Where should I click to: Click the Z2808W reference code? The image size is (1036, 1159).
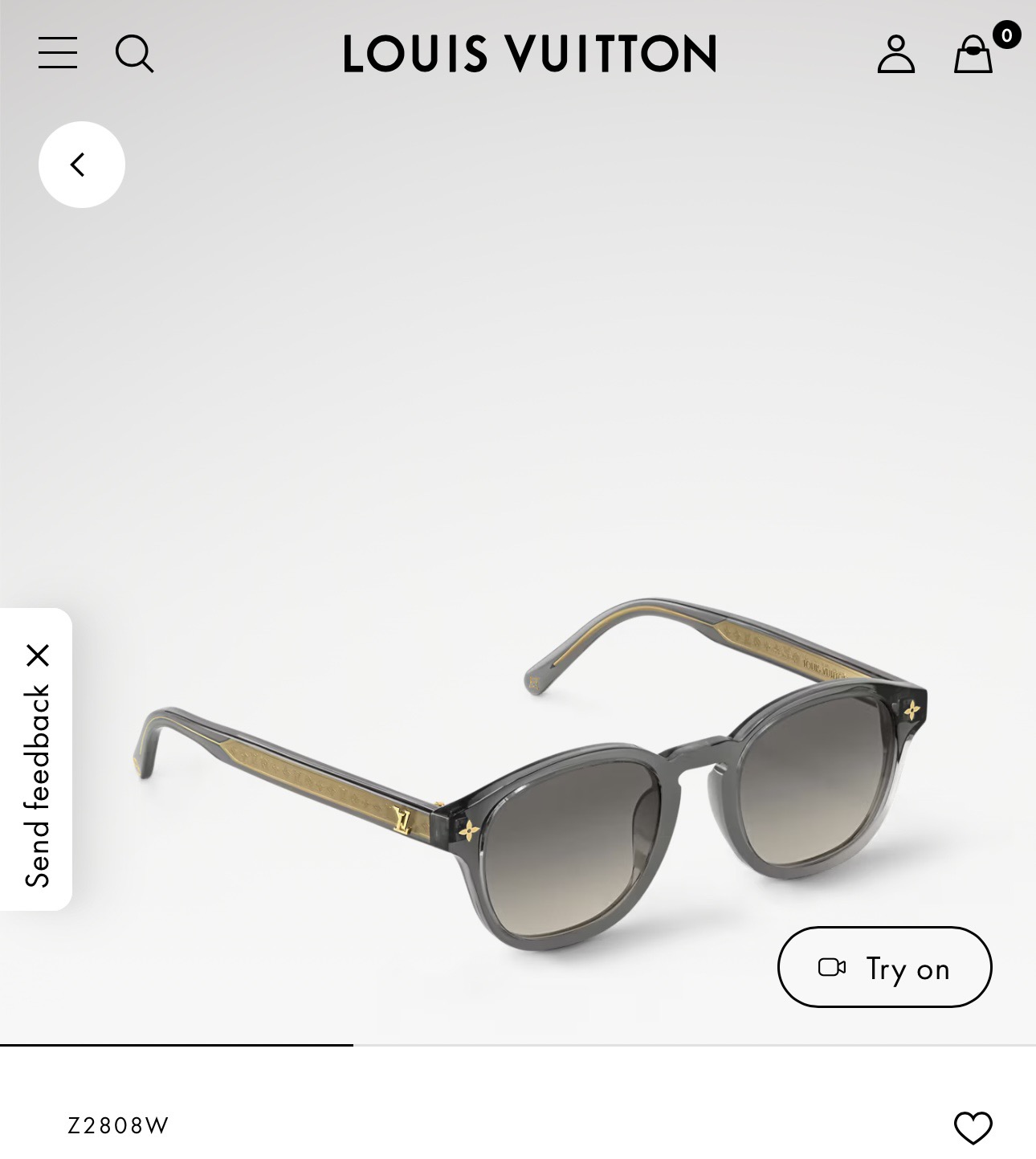(116, 1125)
